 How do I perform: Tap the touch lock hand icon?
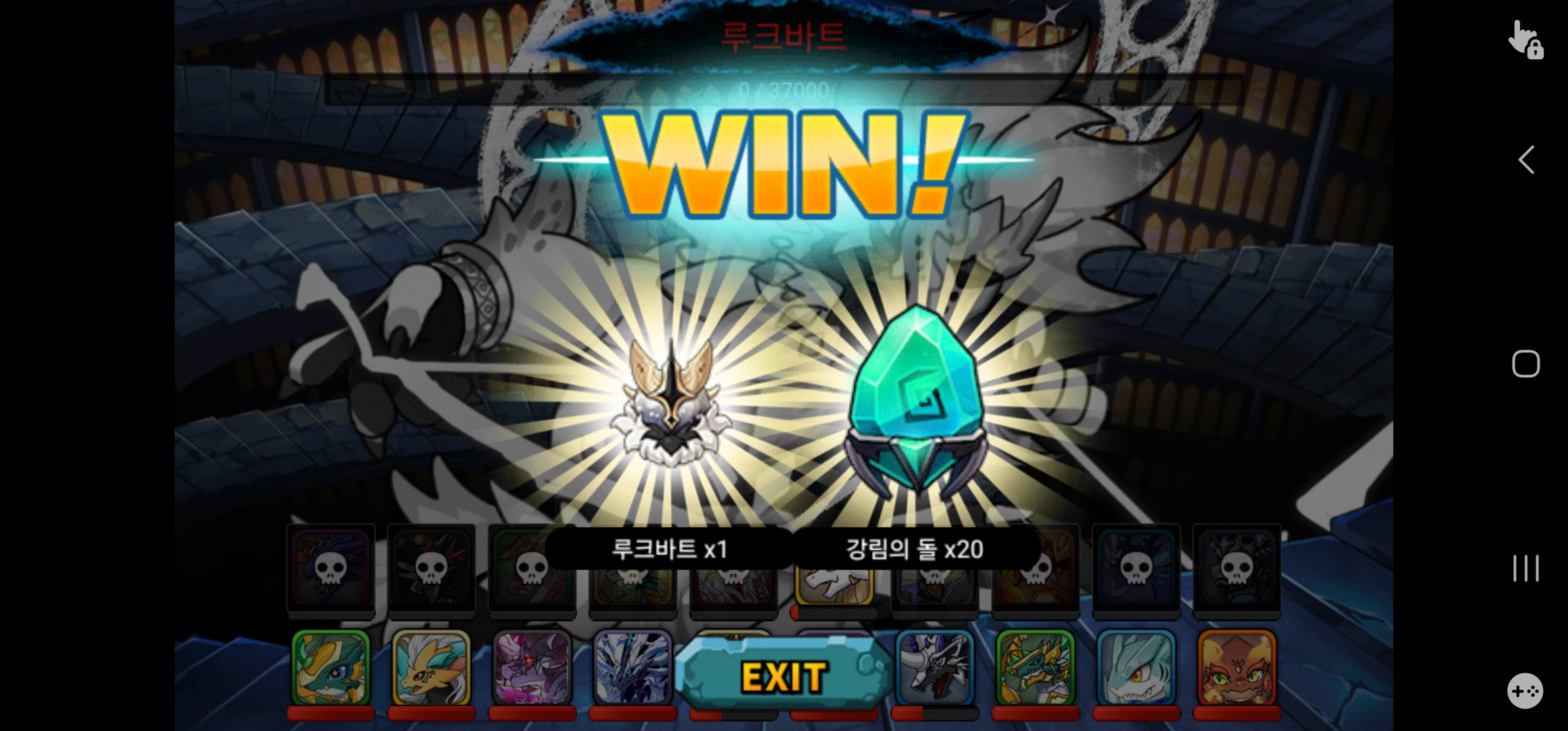coord(1525,39)
